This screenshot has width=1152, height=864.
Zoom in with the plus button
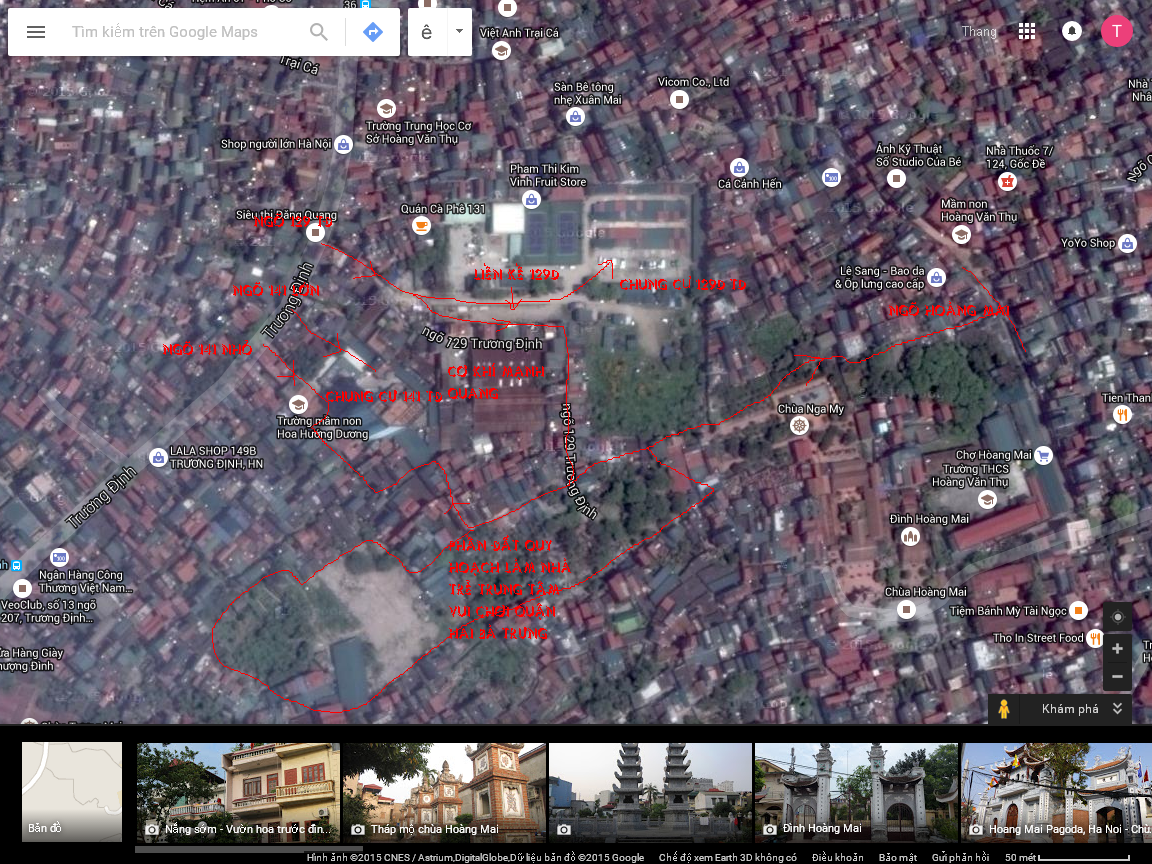(x=1117, y=649)
